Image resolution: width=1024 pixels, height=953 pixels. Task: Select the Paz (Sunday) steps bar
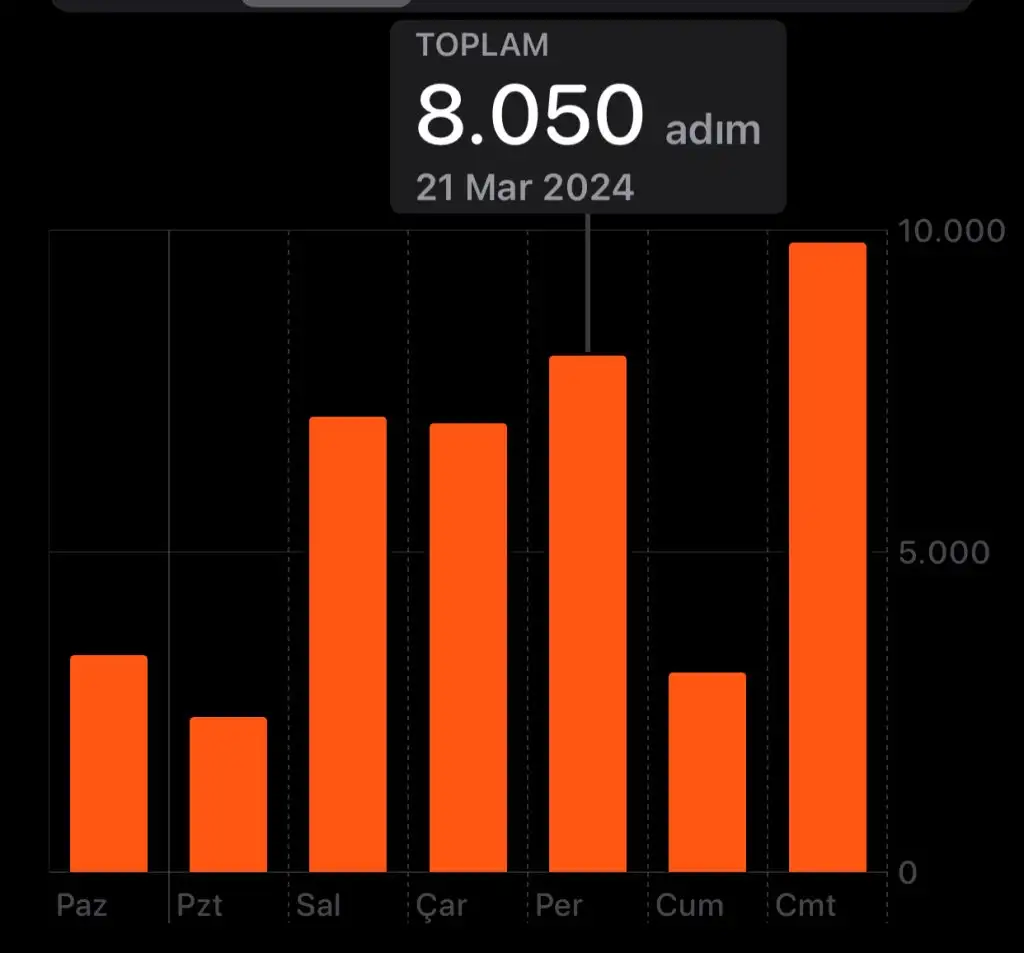coord(108,763)
